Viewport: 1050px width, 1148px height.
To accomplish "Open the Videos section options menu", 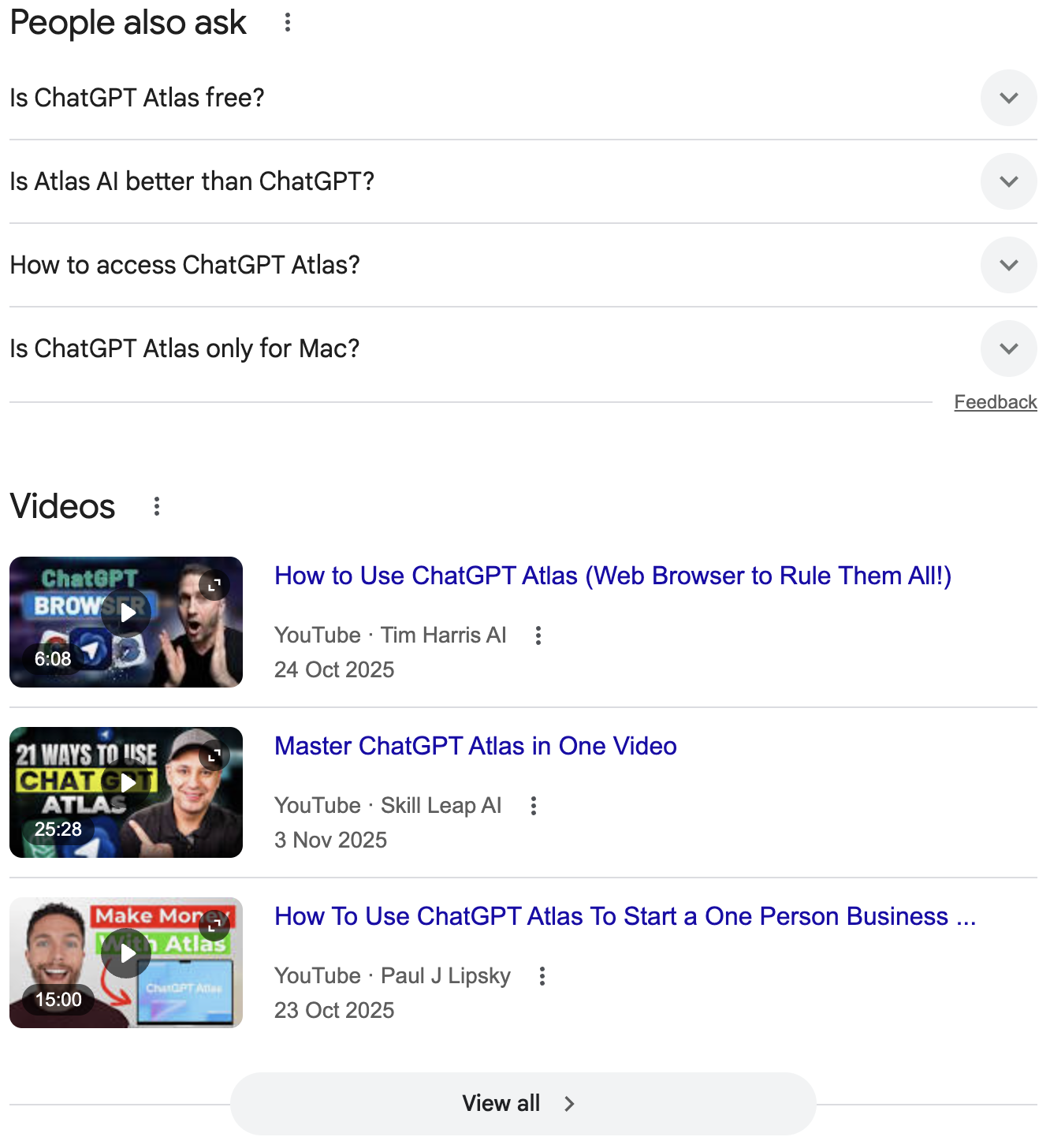I will (157, 506).
